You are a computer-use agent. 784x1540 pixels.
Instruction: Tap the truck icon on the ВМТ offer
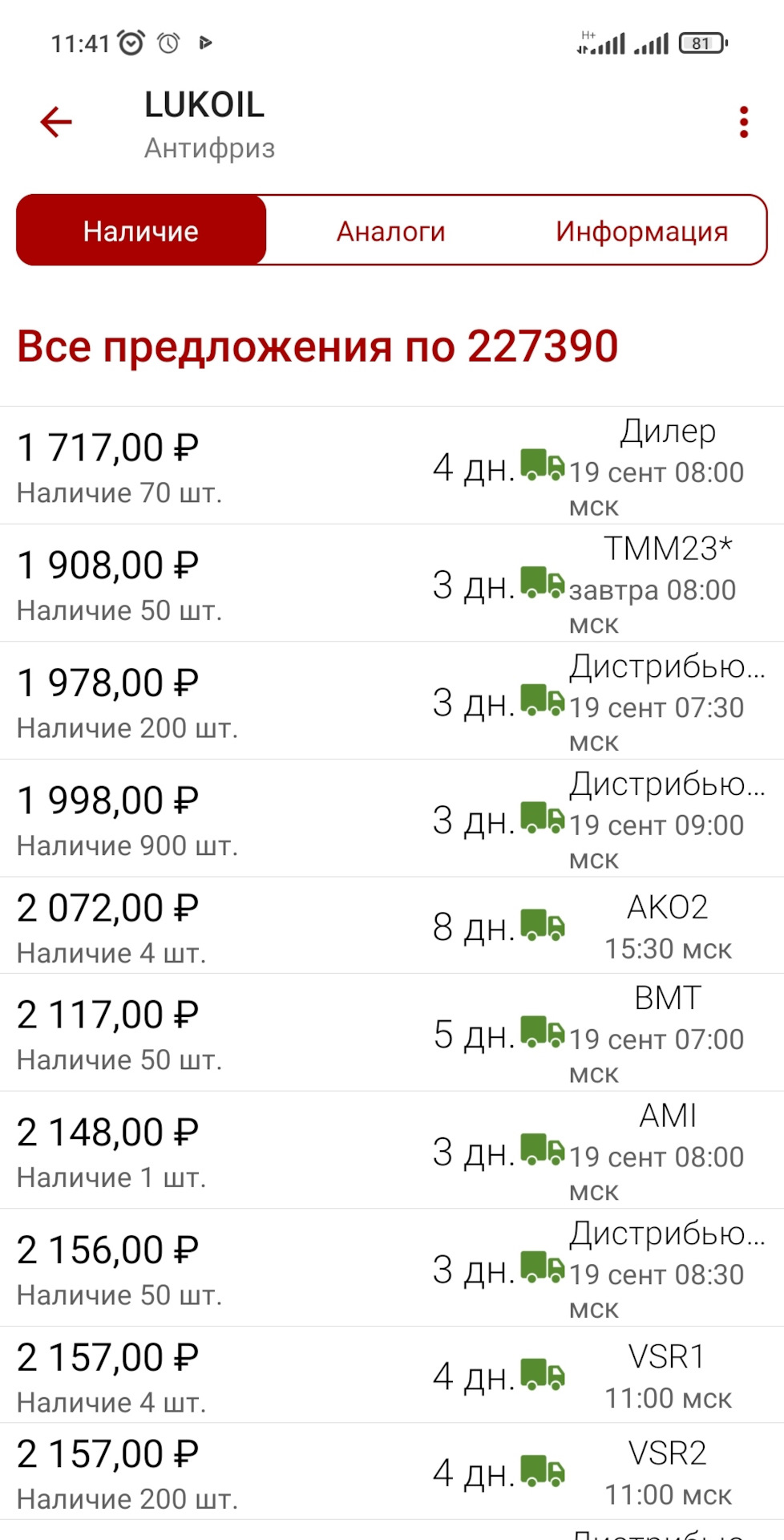click(x=542, y=1035)
